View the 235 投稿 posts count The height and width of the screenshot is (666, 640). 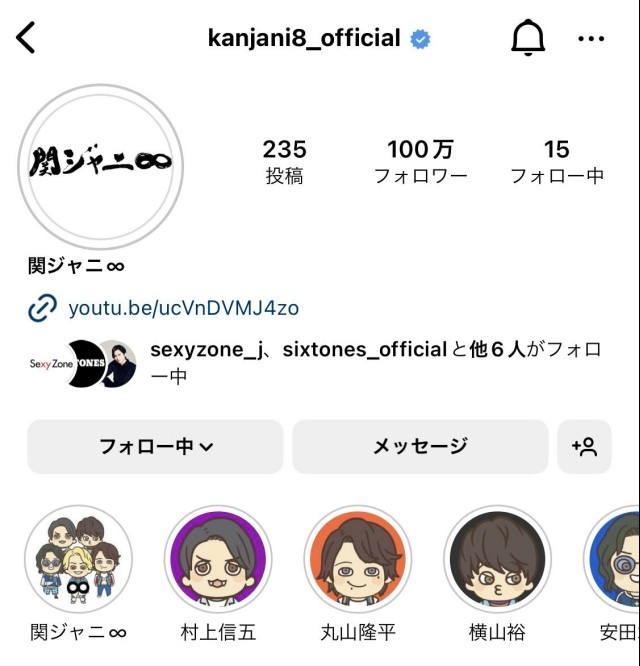[284, 162]
